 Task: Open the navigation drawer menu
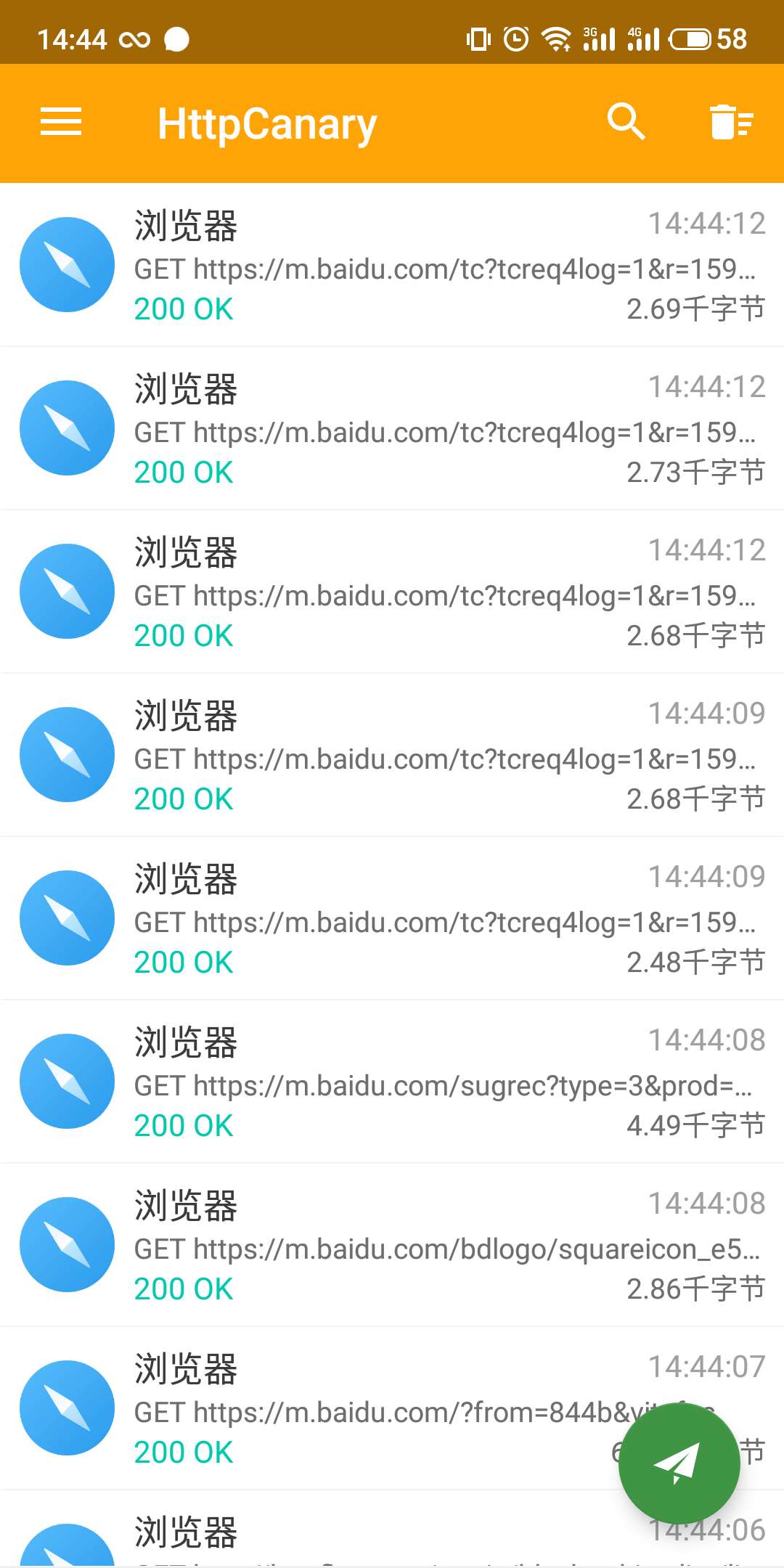tap(60, 122)
